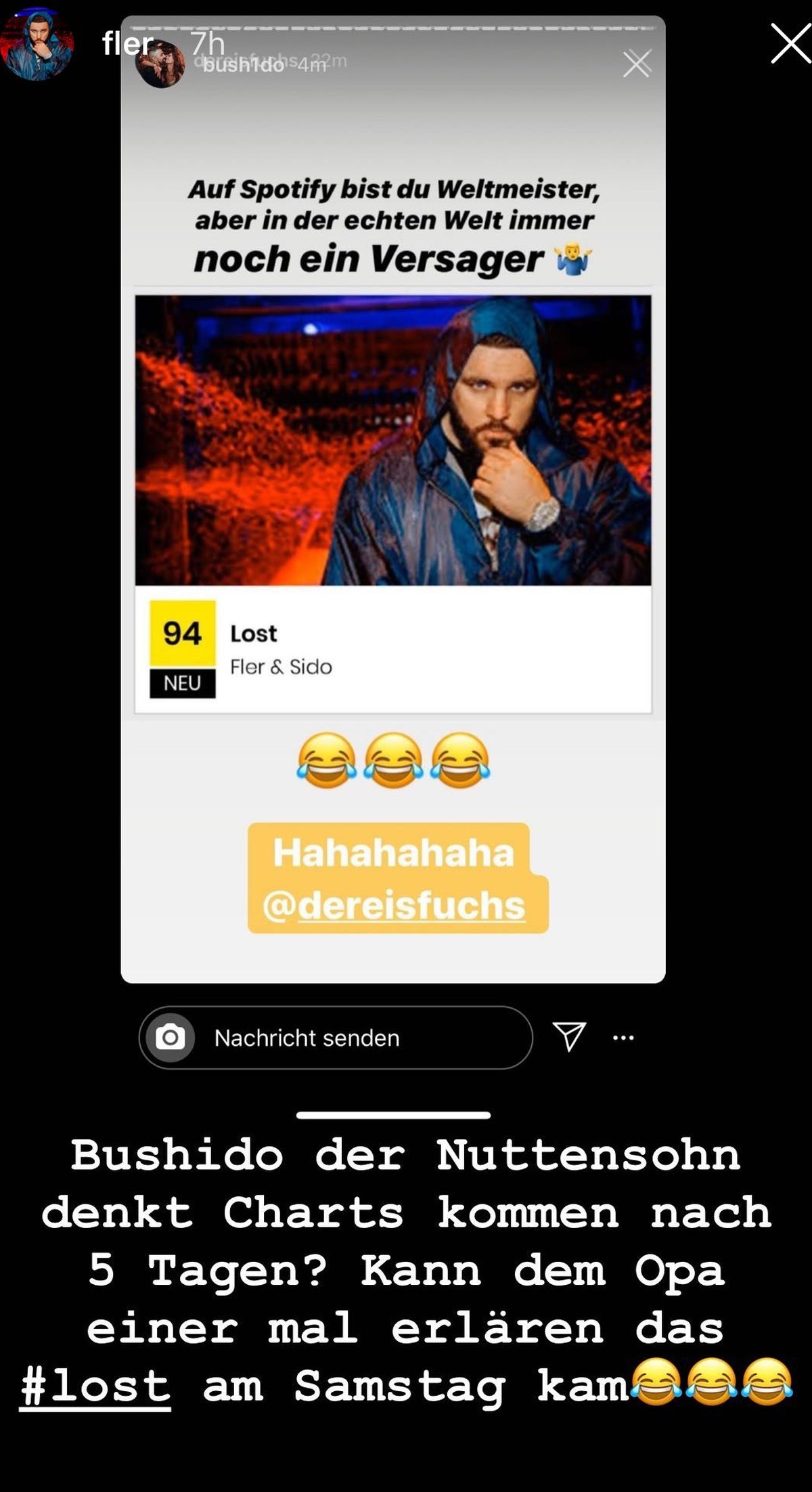
Task: Open the #lost hashtag
Action: (x=95, y=1385)
